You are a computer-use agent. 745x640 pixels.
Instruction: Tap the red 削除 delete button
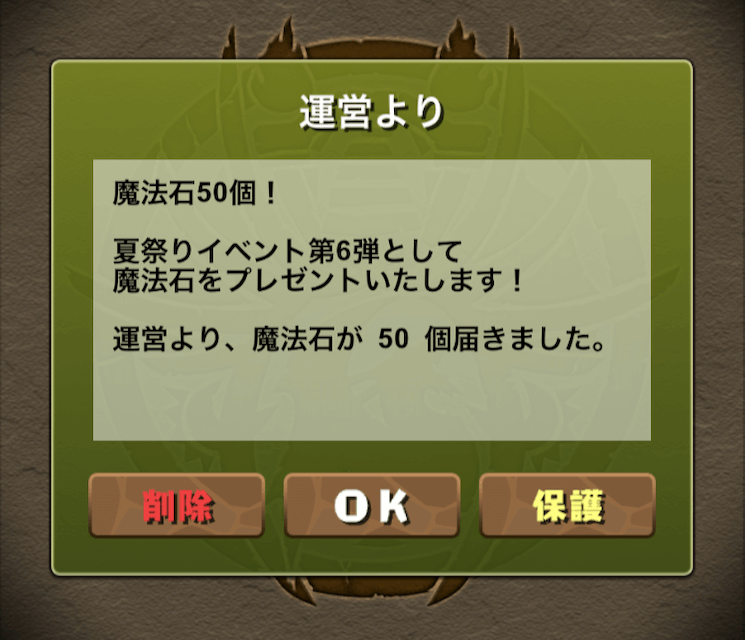click(x=177, y=506)
